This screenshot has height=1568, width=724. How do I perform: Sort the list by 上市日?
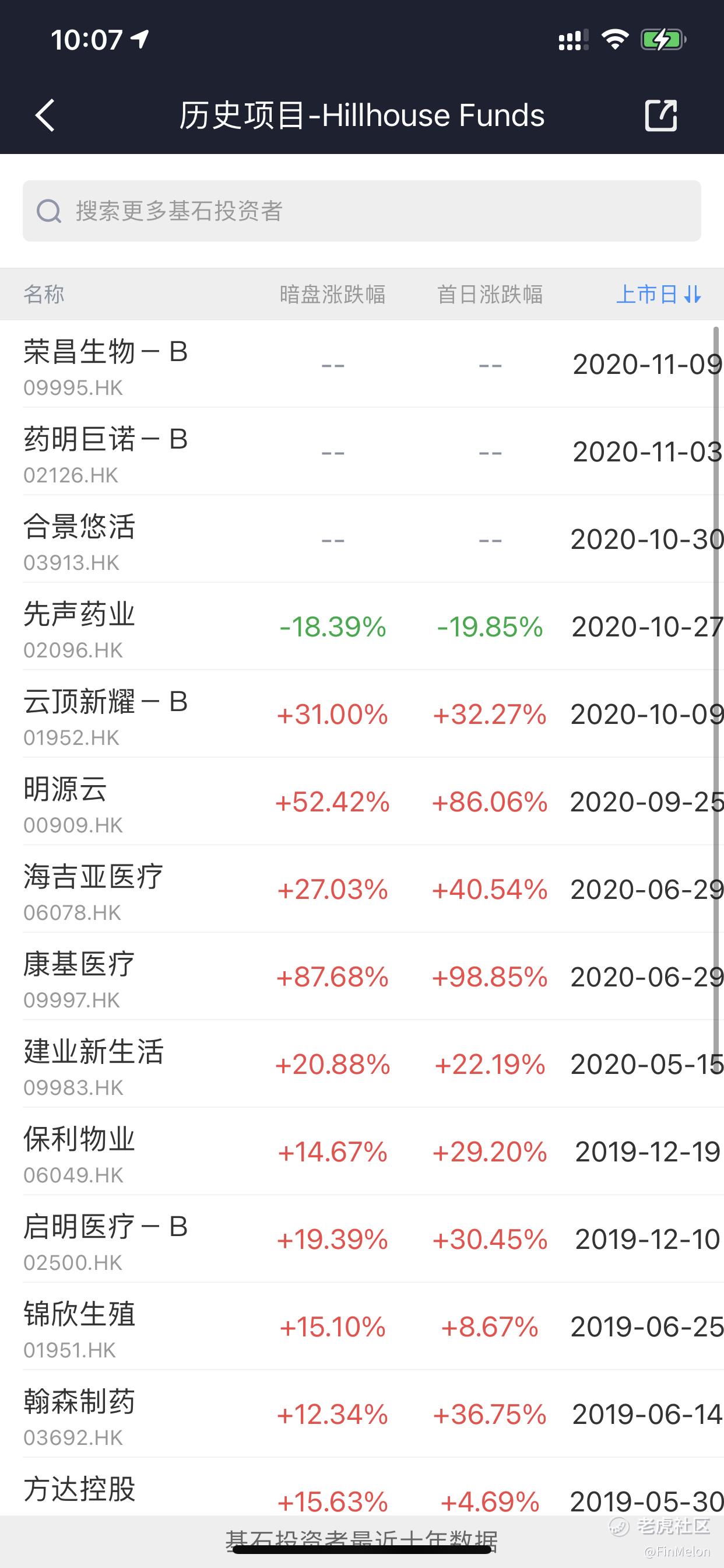(x=659, y=295)
